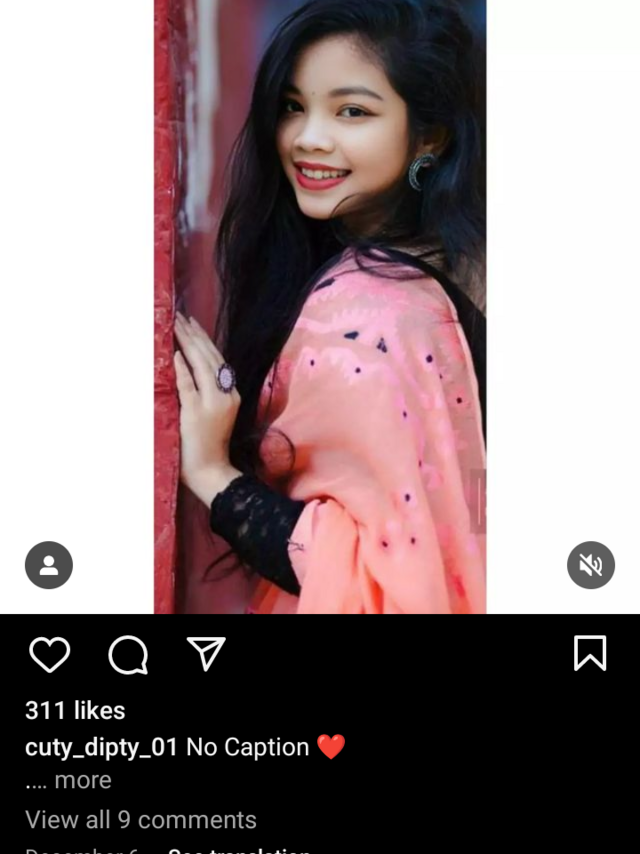640x854 pixels.
Task: View all 9 comments
Action: point(141,820)
